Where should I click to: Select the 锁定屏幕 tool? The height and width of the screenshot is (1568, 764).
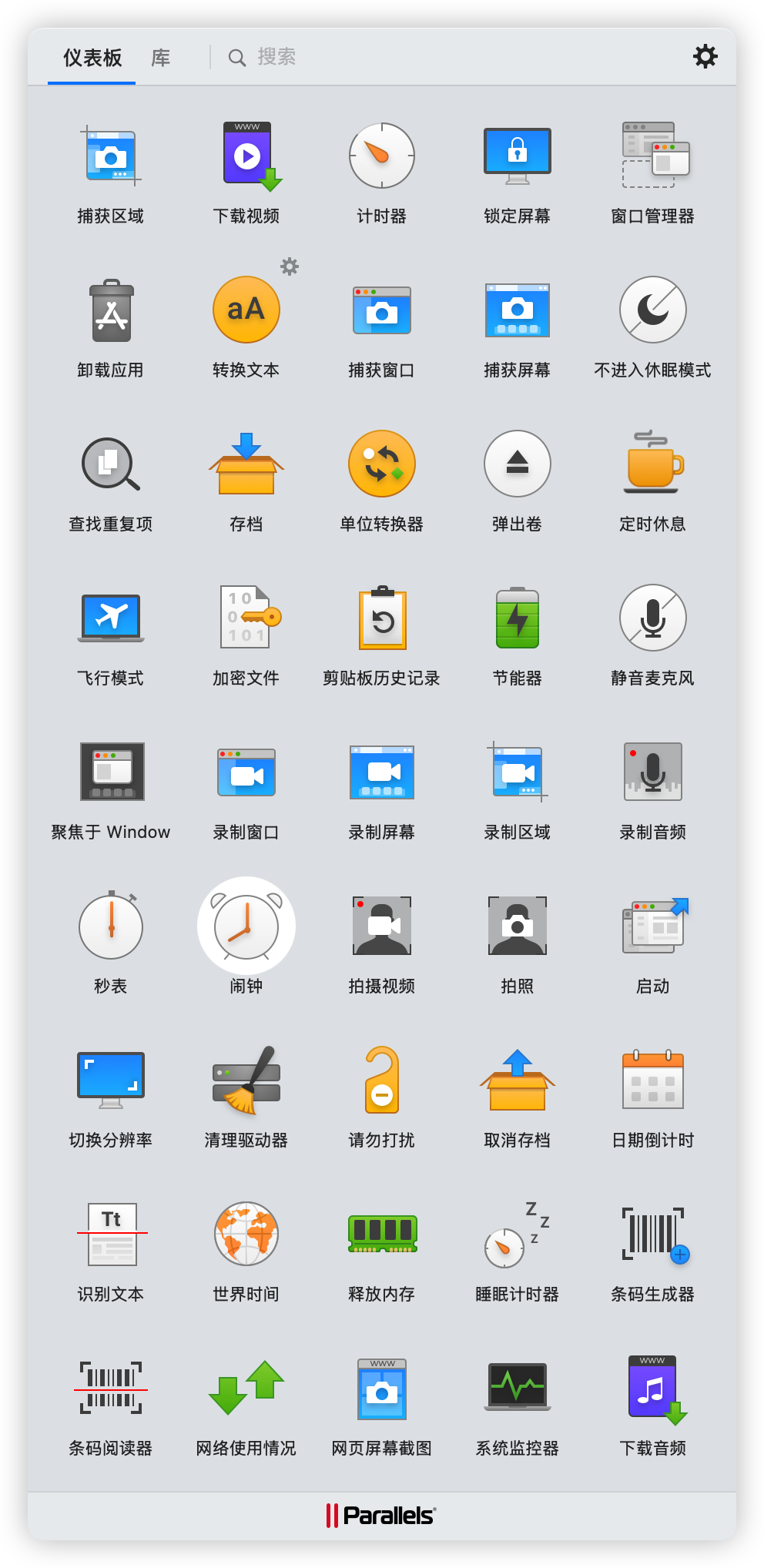[x=518, y=156]
